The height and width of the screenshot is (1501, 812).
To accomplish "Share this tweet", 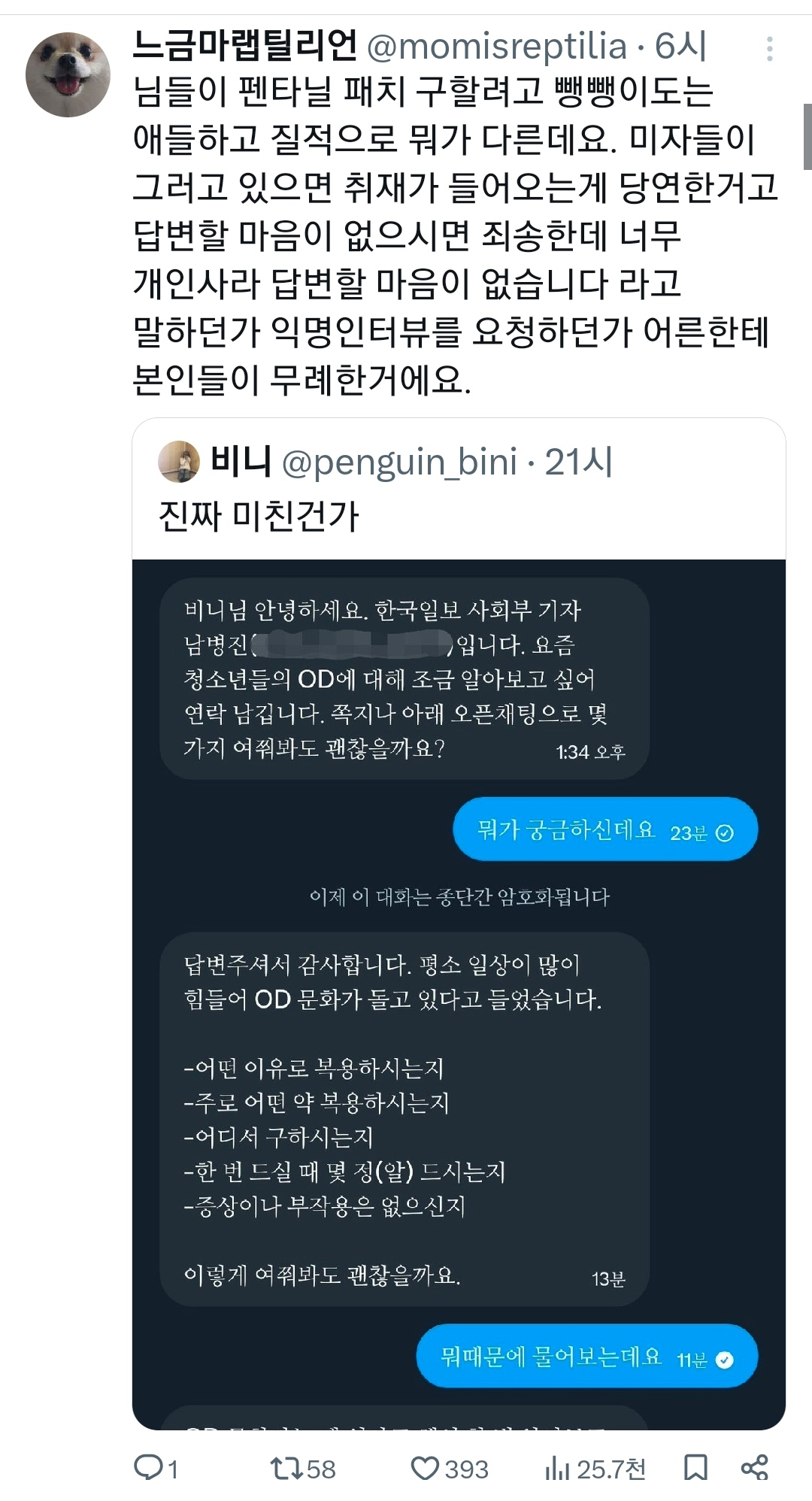I will [x=754, y=1467].
